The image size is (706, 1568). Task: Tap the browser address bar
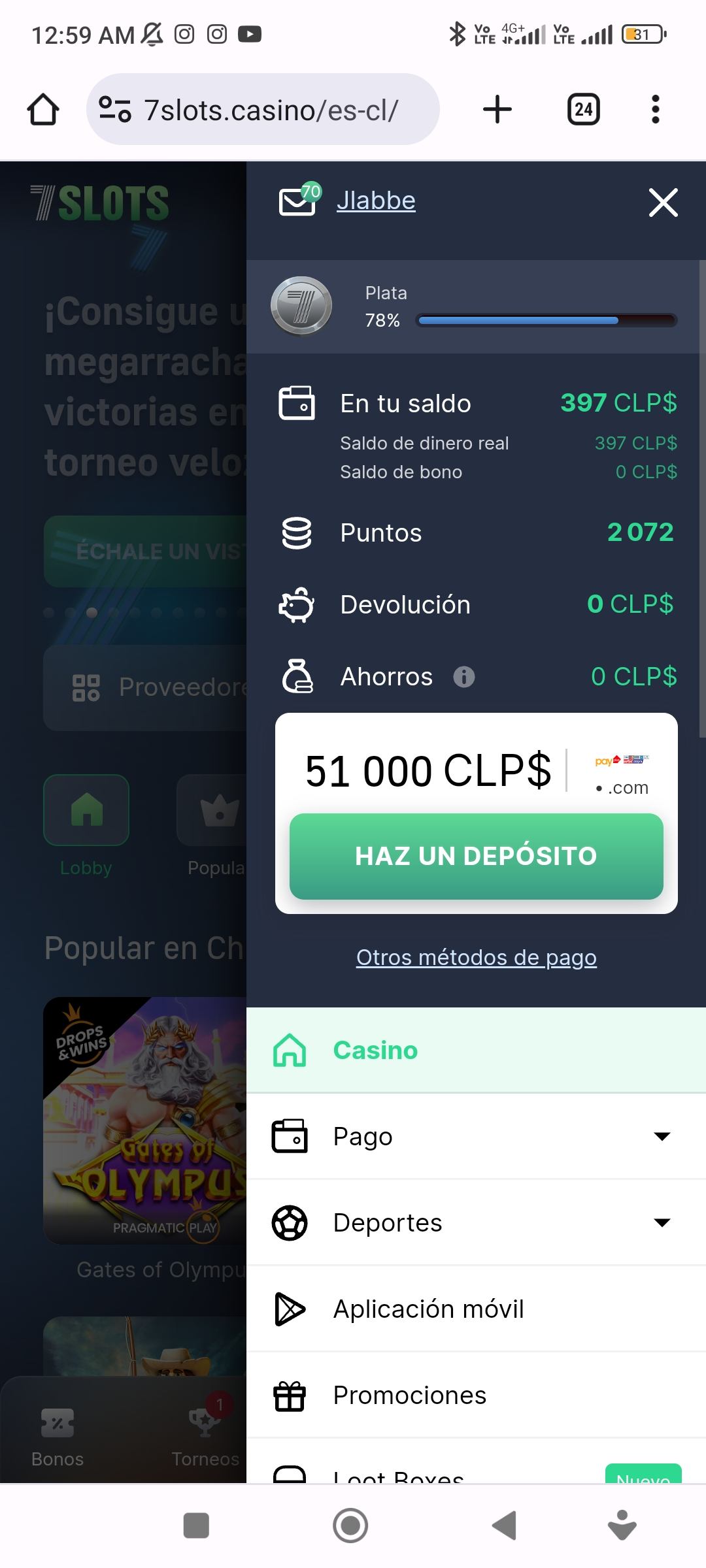(271, 110)
